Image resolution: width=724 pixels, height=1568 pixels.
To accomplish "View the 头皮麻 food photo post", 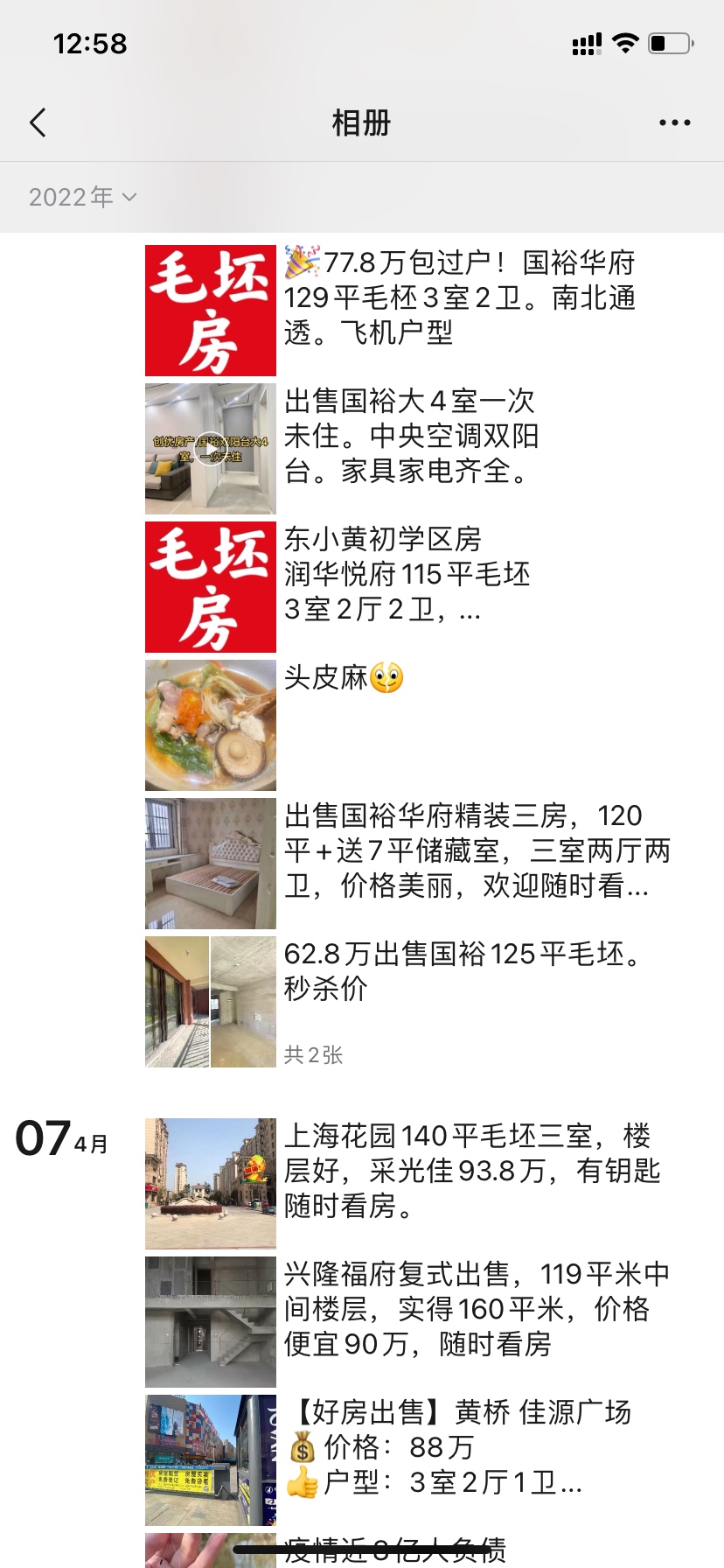I will (211, 725).
